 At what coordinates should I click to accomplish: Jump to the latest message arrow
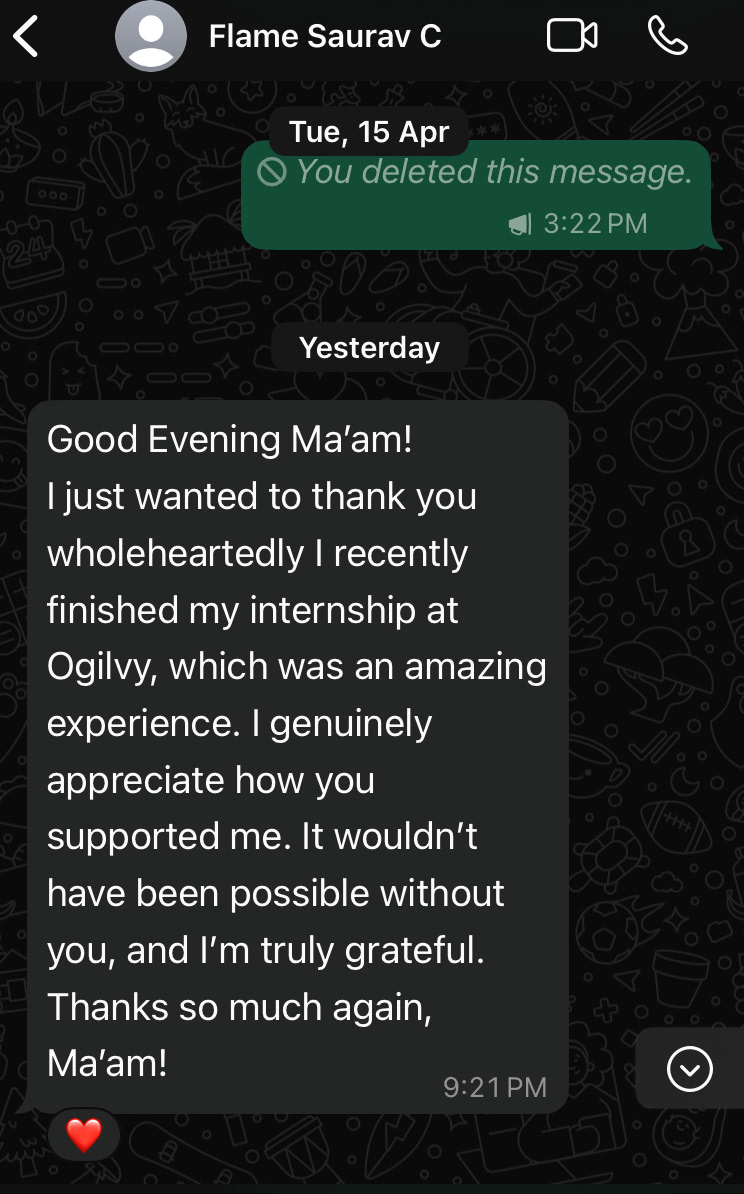689,1069
